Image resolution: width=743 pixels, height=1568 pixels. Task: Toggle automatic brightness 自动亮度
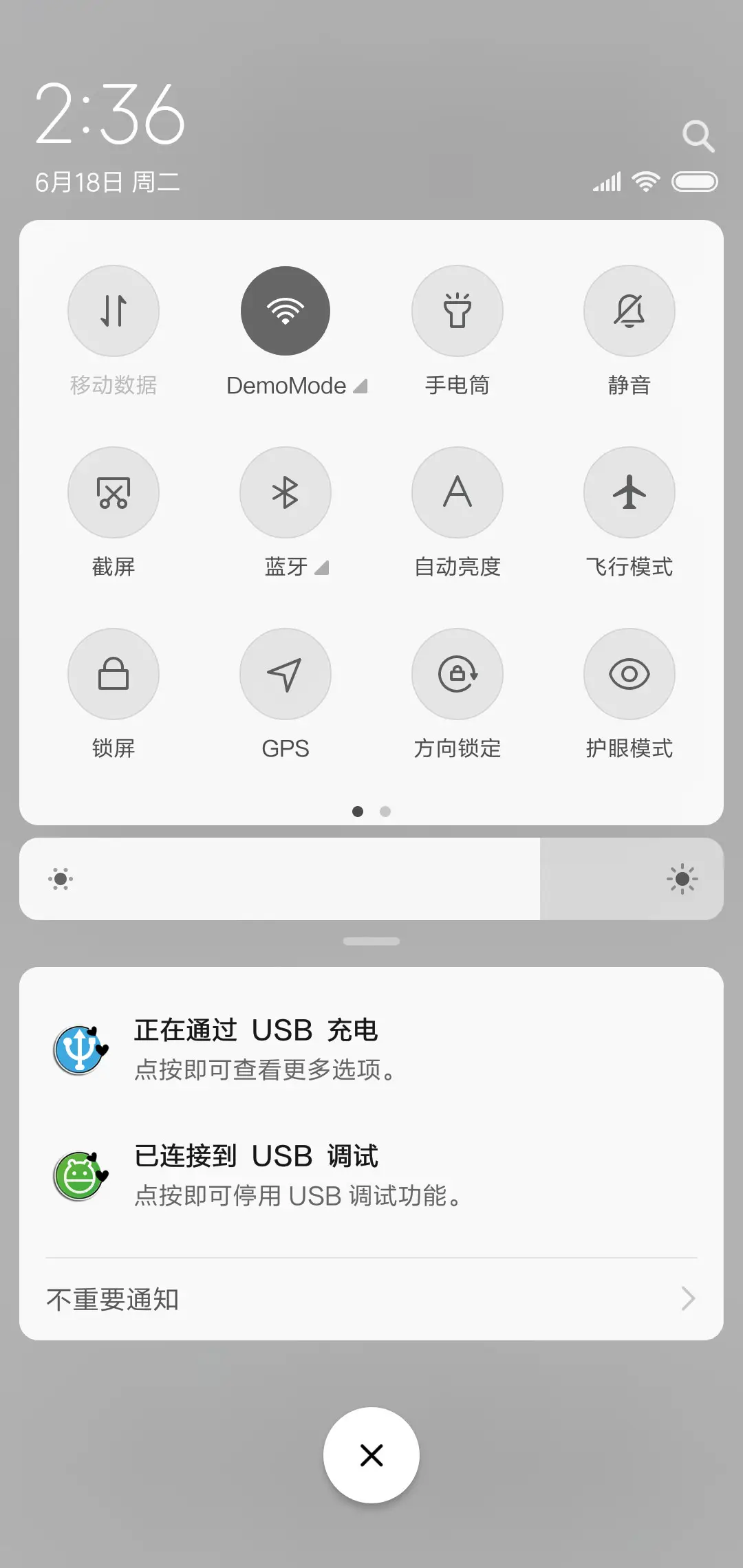(x=457, y=492)
